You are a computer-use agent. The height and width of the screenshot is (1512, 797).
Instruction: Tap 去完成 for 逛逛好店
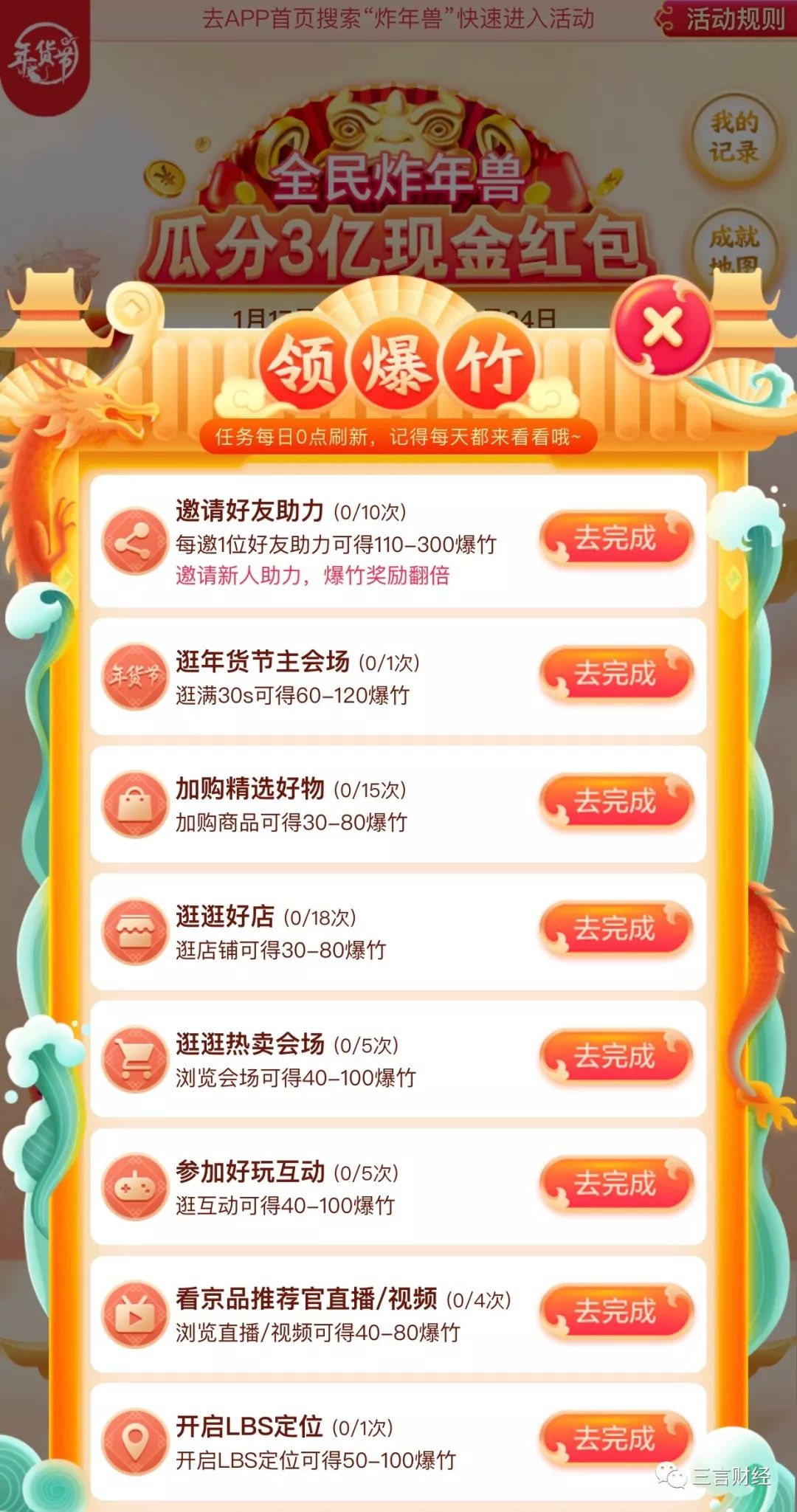point(615,929)
